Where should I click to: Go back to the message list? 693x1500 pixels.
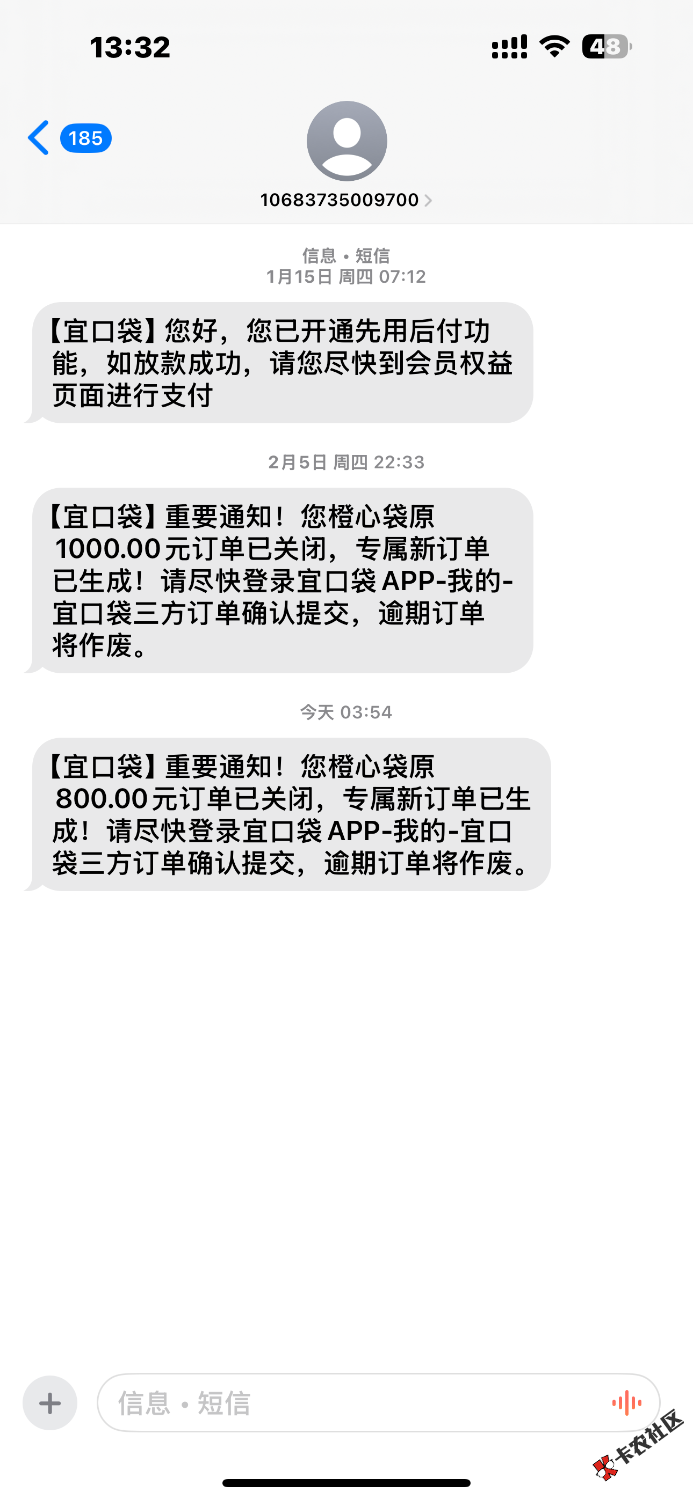pyautogui.click(x=40, y=138)
